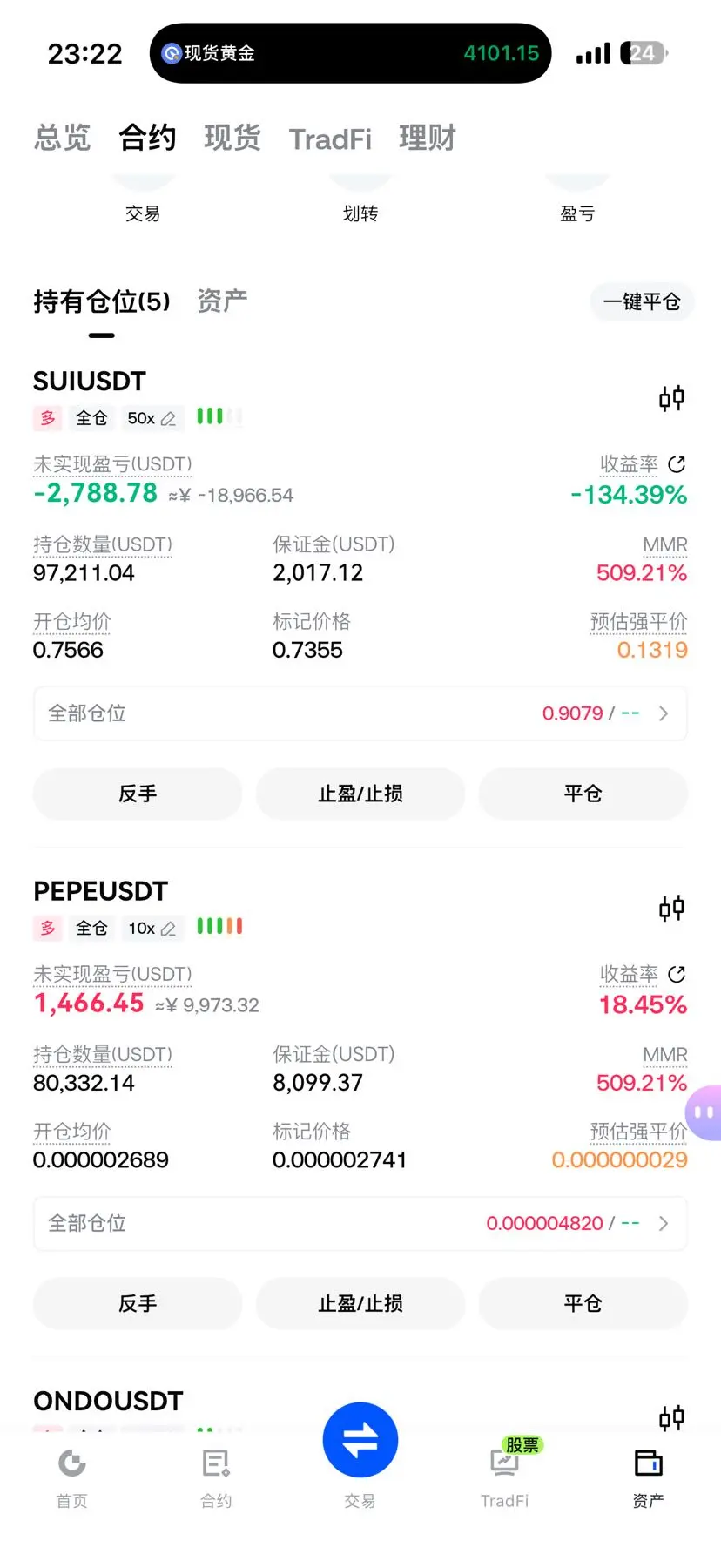Switch to the 理财 tab
Viewport: 721px width, 1568px height.
(x=428, y=138)
